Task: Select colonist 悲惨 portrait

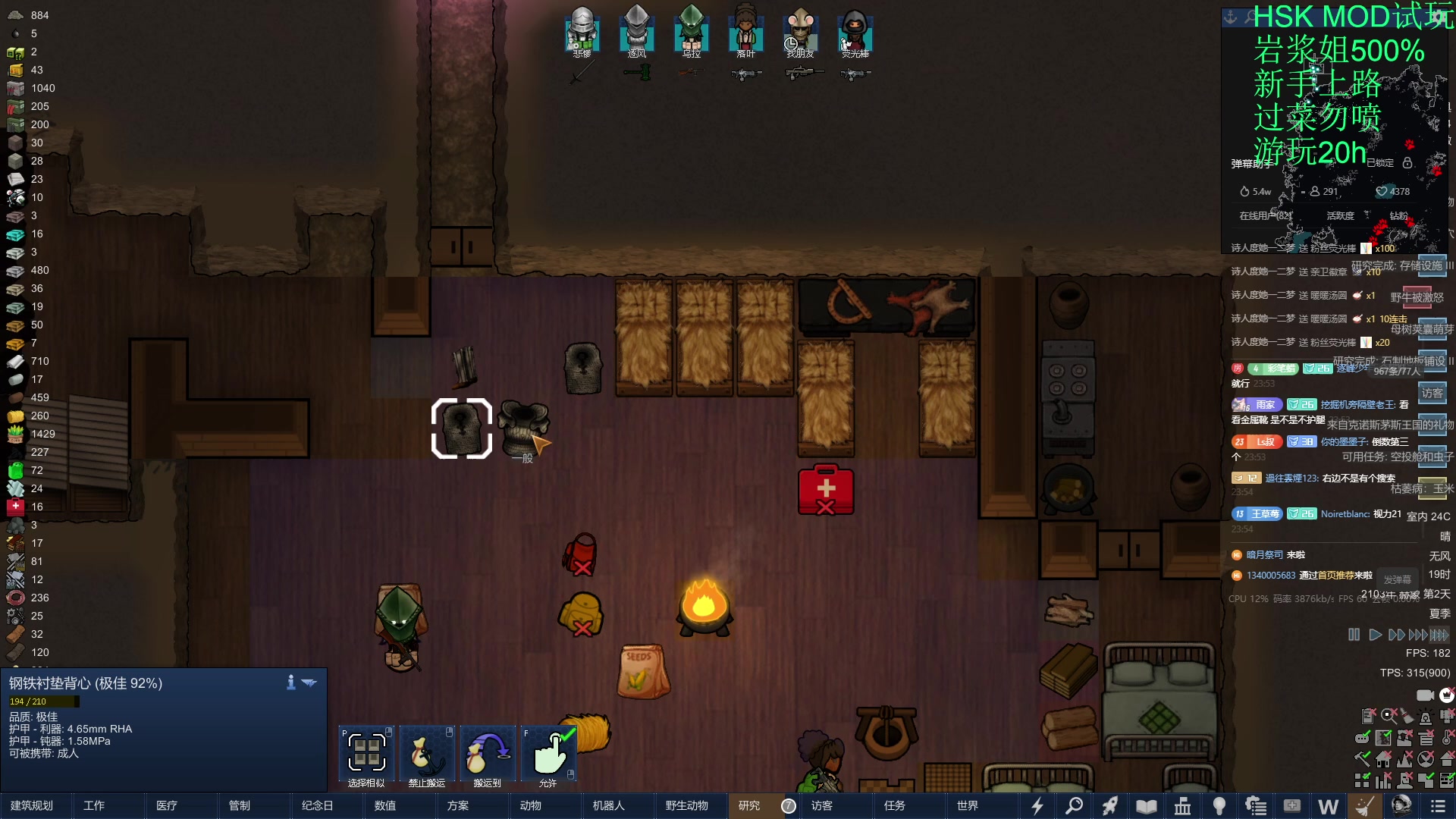Action: [x=582, y=32]
